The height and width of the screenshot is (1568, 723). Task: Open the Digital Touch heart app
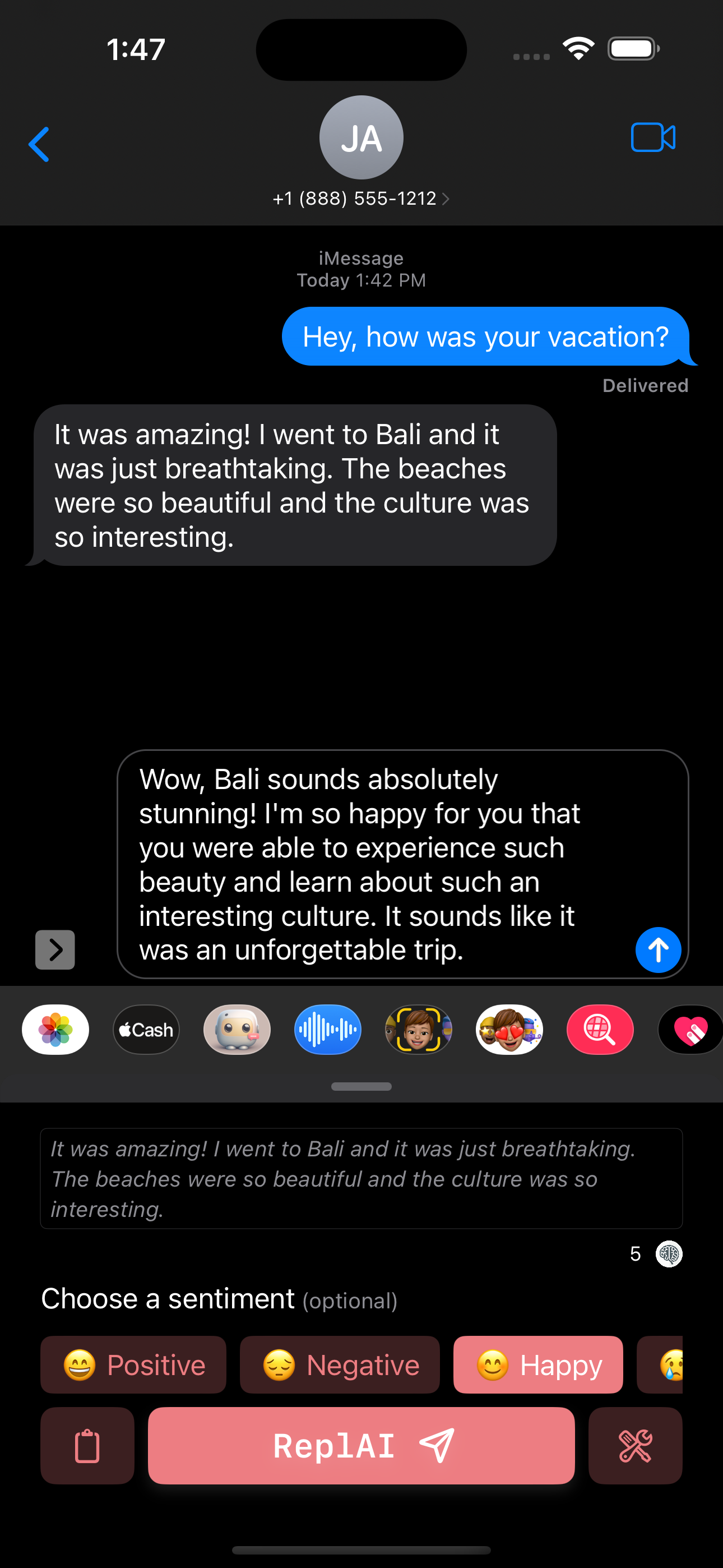690,1030
